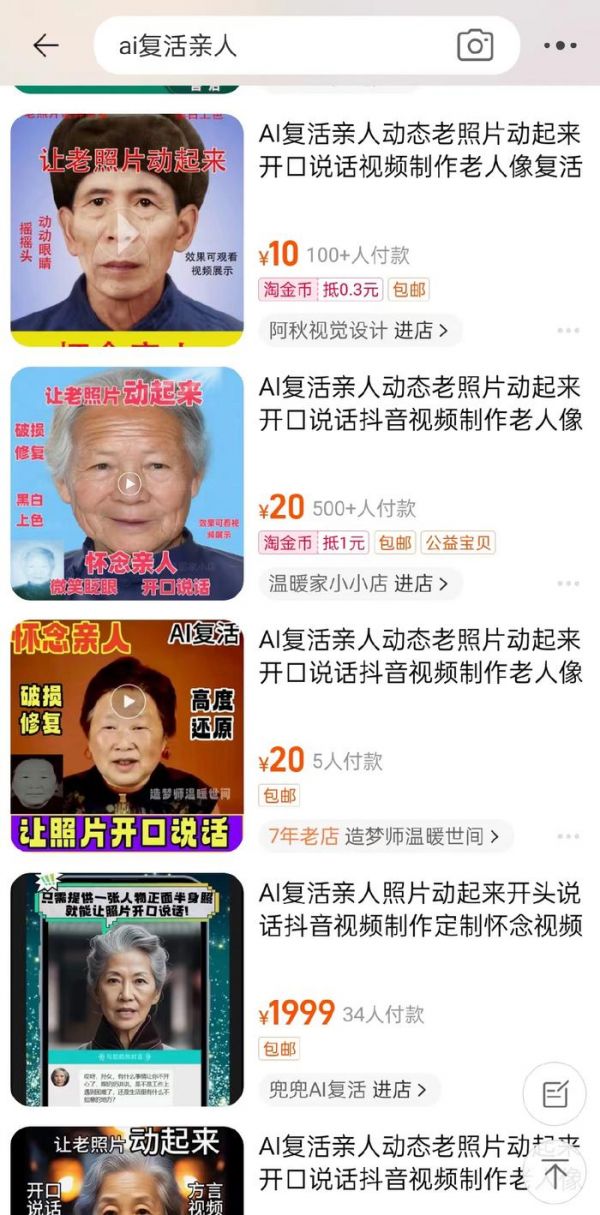Viewport: 600px width, 1215px height.
Task: Open more options for the 造梦师温暖世间 listing
Action: [568, 837]
